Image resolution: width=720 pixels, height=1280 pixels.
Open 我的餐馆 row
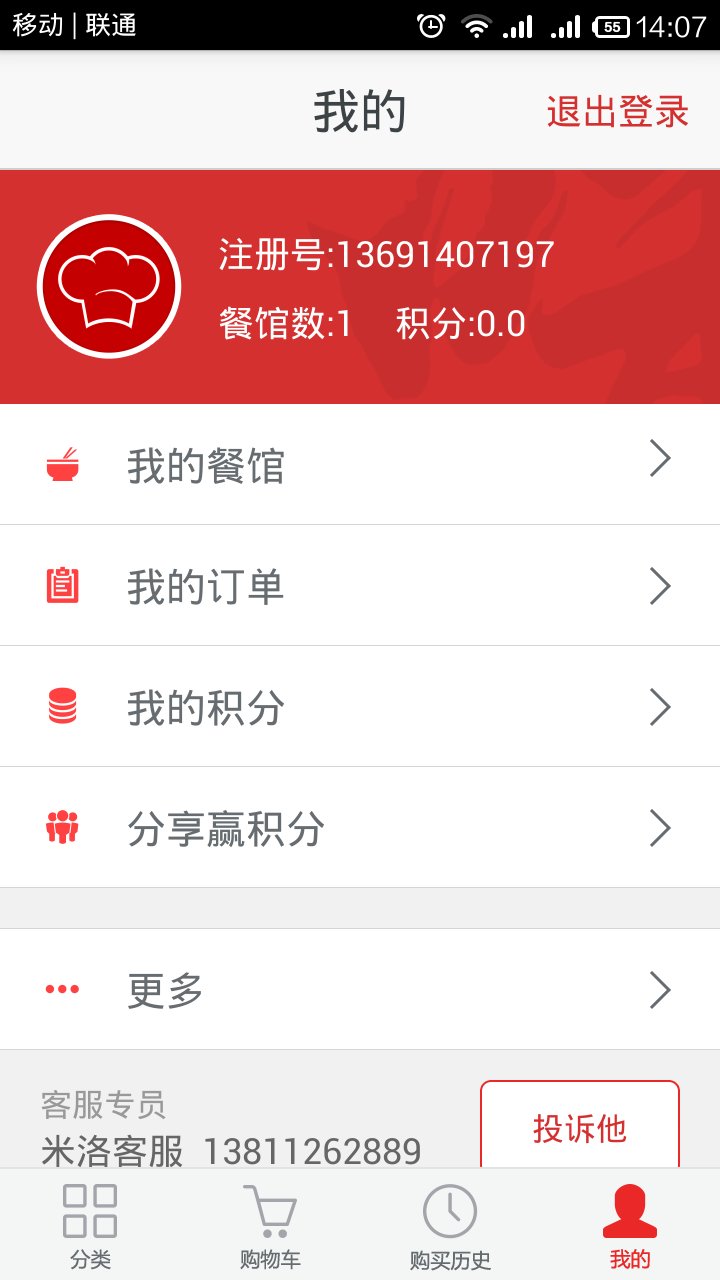360,465
